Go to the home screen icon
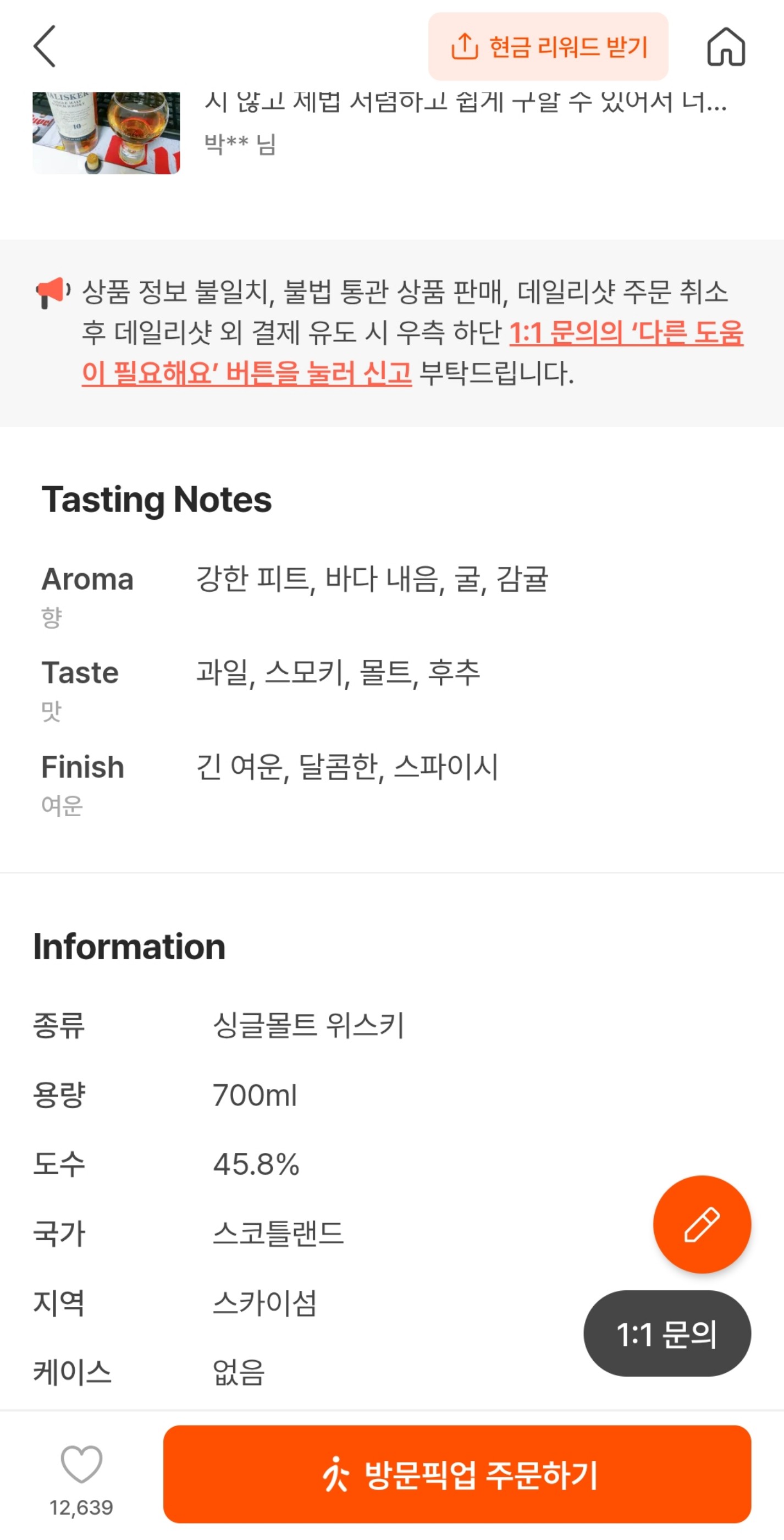This screenshot has height=1540, width=784. [x=725, y=47]
